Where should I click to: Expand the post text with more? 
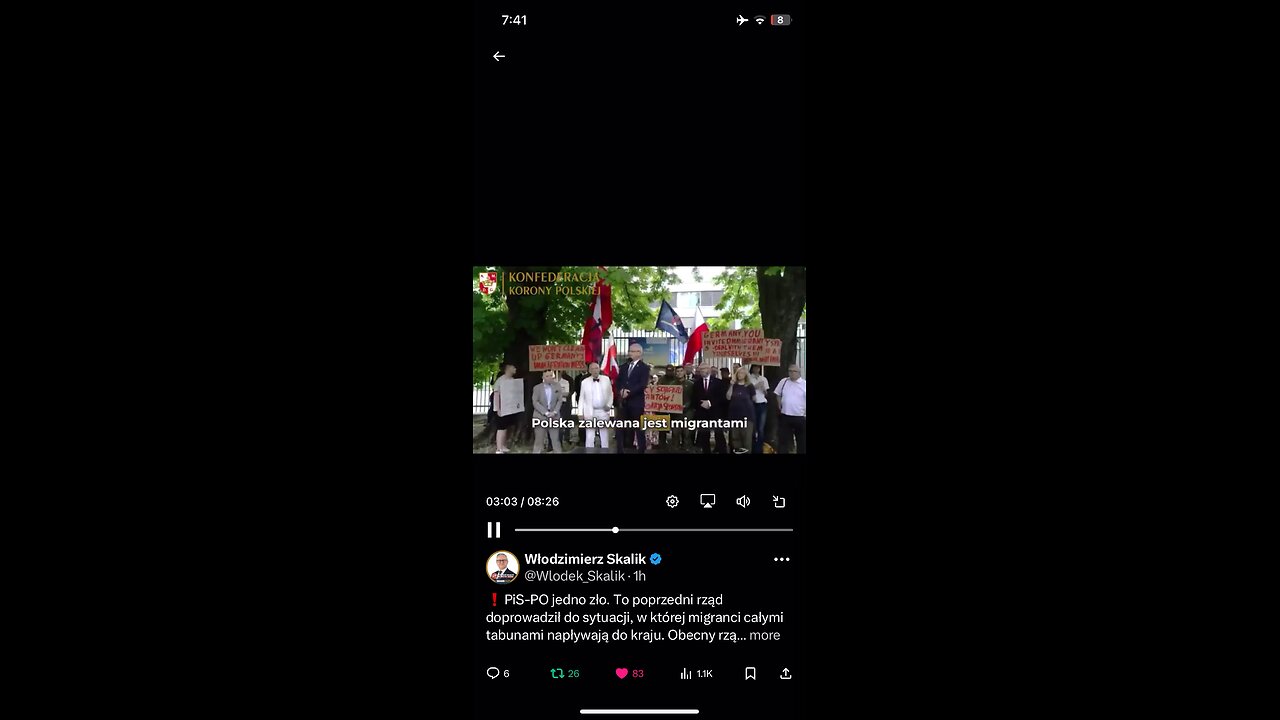[x=765, y=636]
